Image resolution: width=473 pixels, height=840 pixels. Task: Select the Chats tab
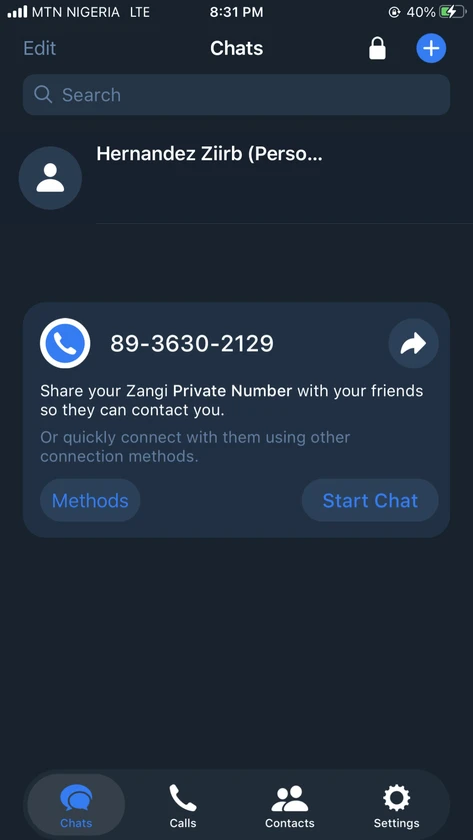76,806
